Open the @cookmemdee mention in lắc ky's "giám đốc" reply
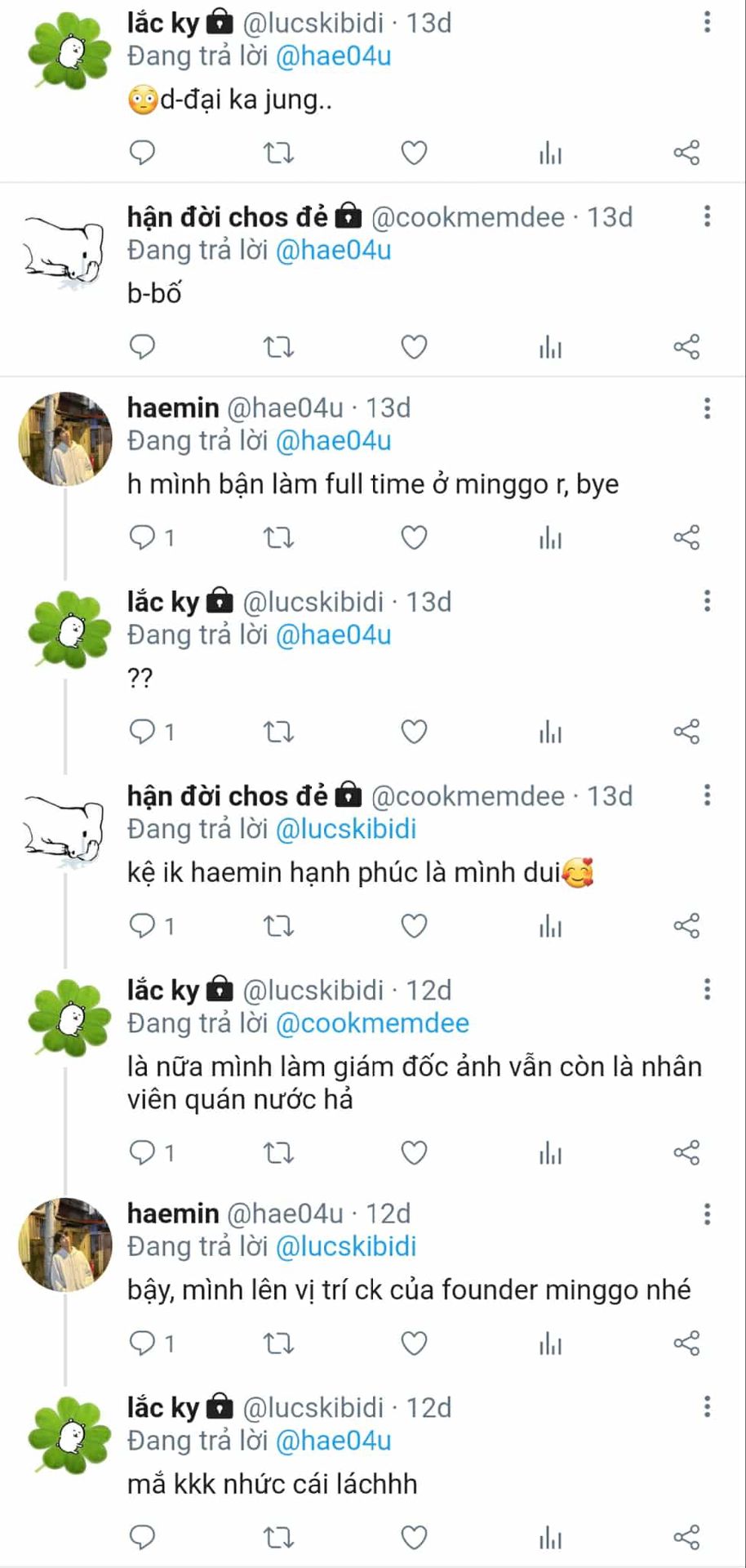 [x=372, y=1023]
